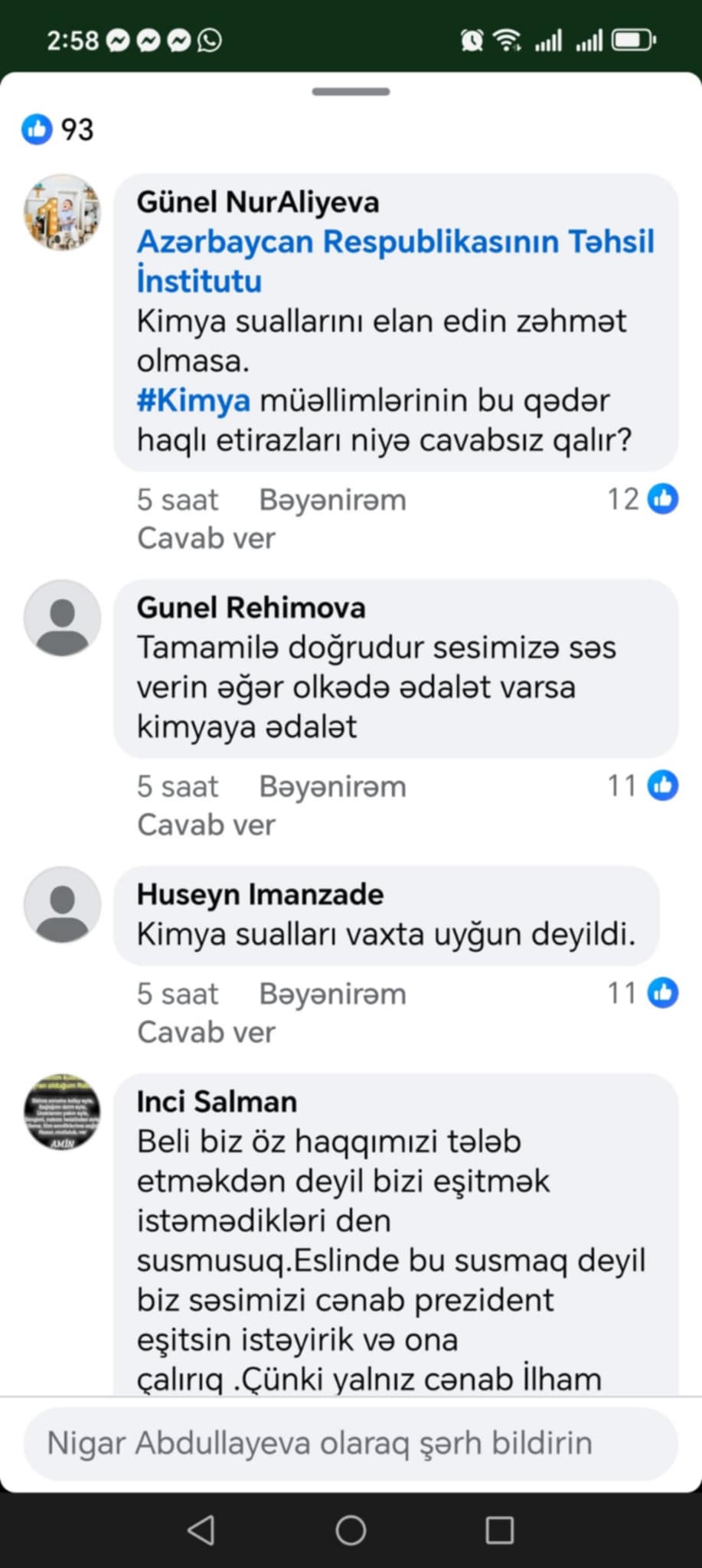Open the Azərbaycan Respublikasının Təhsil İnstitutu mention
The image size is (702, 1568).
(395, 261)
